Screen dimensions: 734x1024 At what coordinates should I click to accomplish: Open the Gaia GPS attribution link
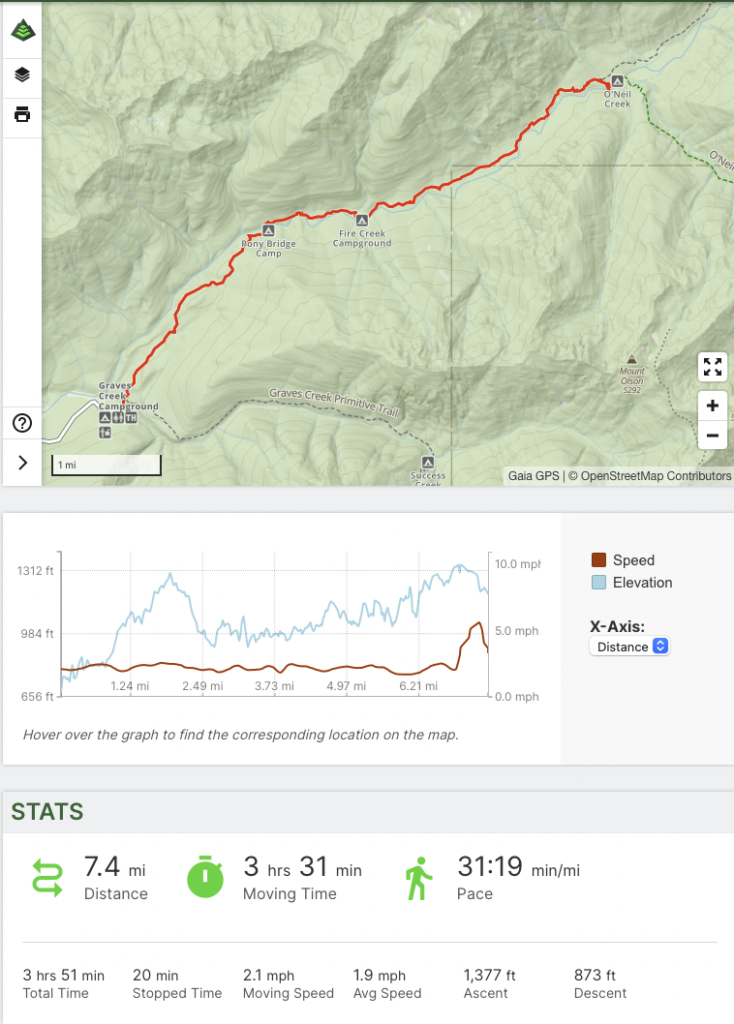(533, 476)
